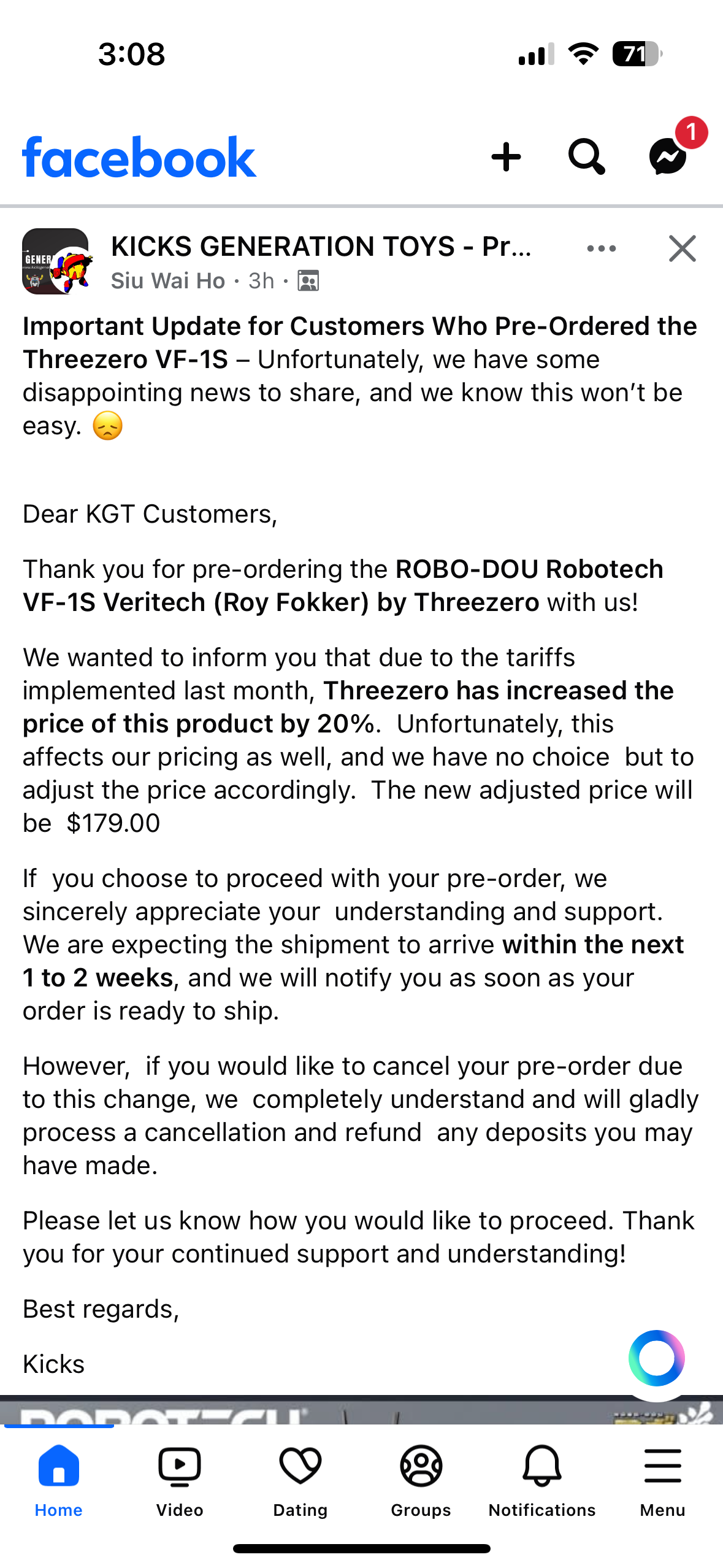Open Messenger chats

(668, 157)
